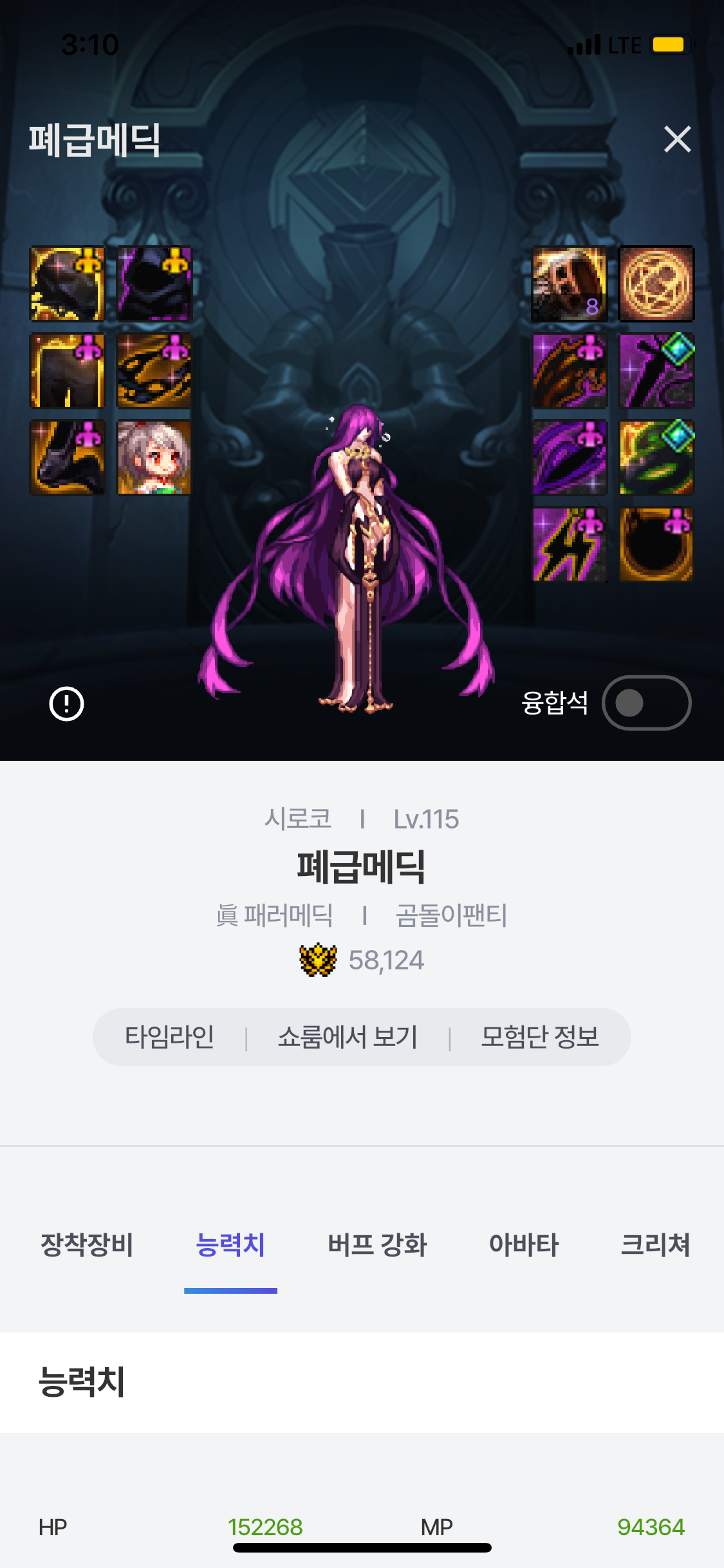Switch to the 버프 강화 tab
The image size is (724, 1568).
(377, 1244)
